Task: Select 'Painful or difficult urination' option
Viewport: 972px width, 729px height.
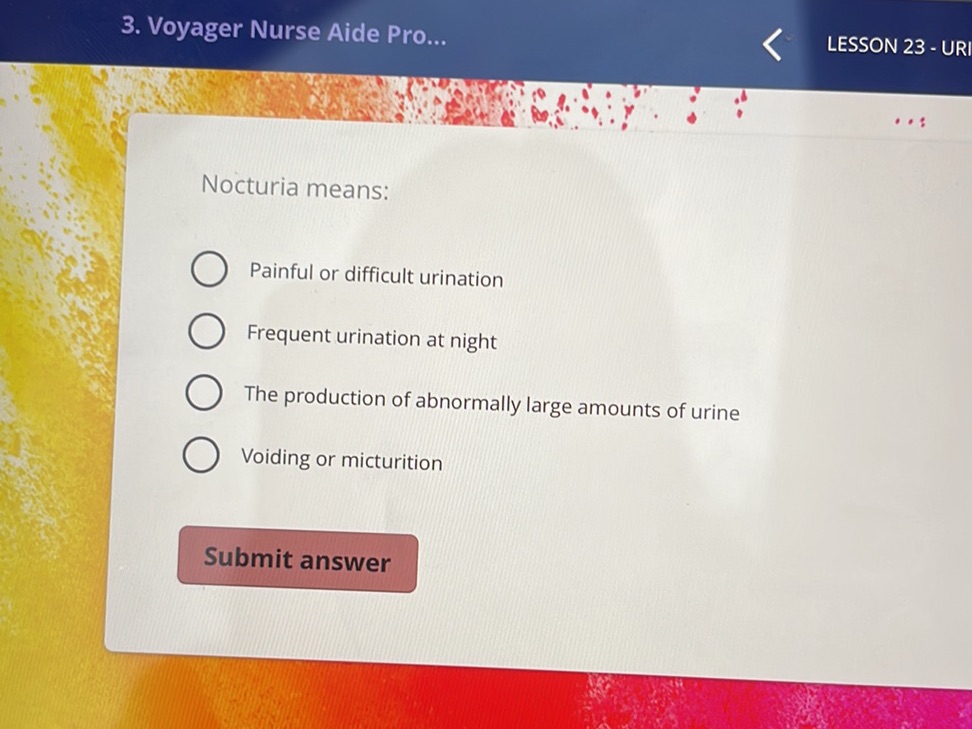Action: pyautogui.click(x=208, y=270)
